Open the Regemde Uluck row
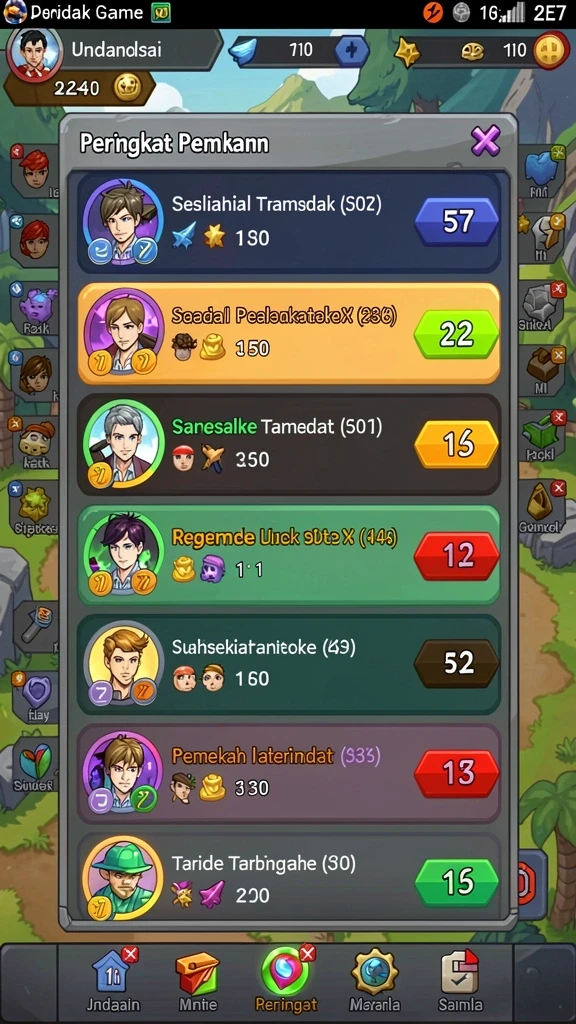This screenshot has height=1024, width=576. pyautogui.click(x=289, y=554)
